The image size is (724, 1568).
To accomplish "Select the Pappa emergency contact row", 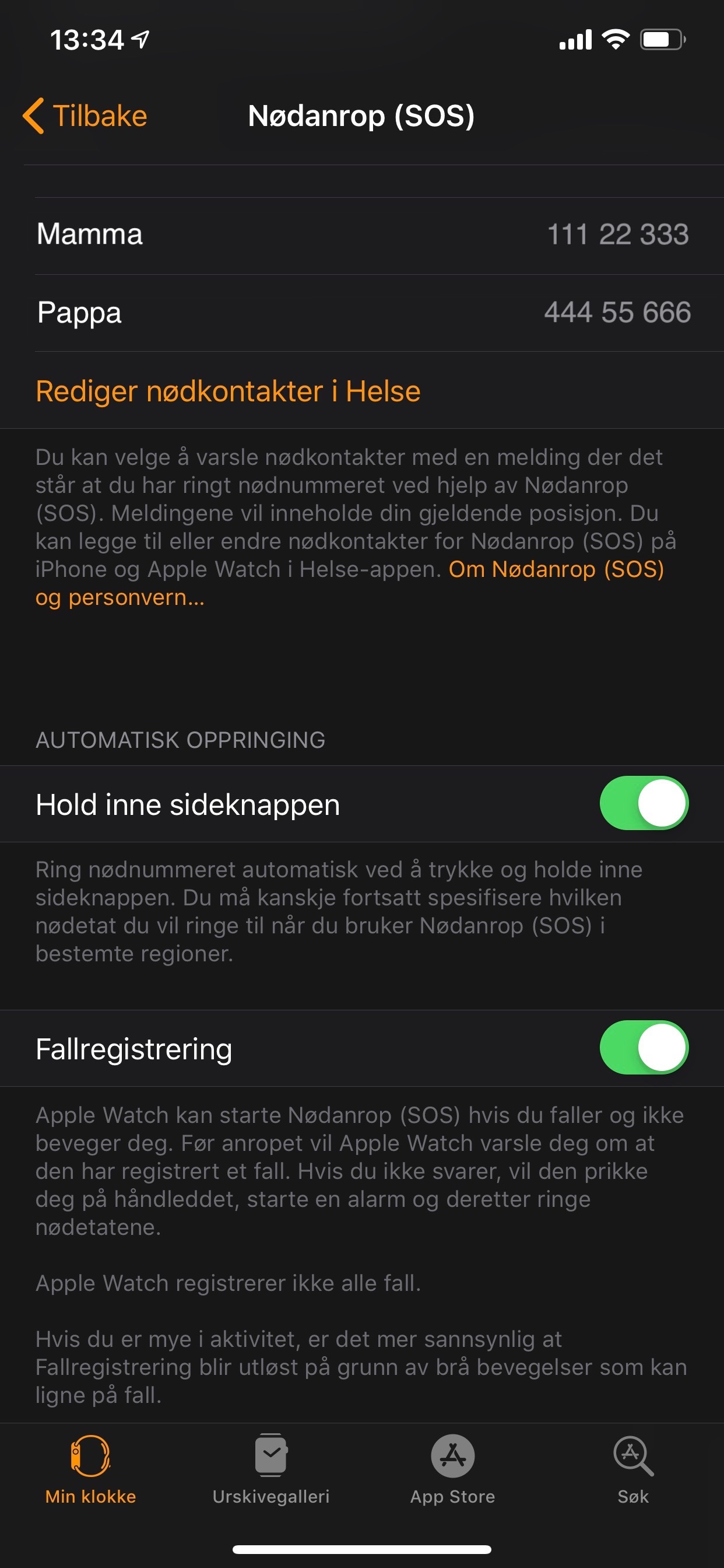I will (x=362, y=313).
